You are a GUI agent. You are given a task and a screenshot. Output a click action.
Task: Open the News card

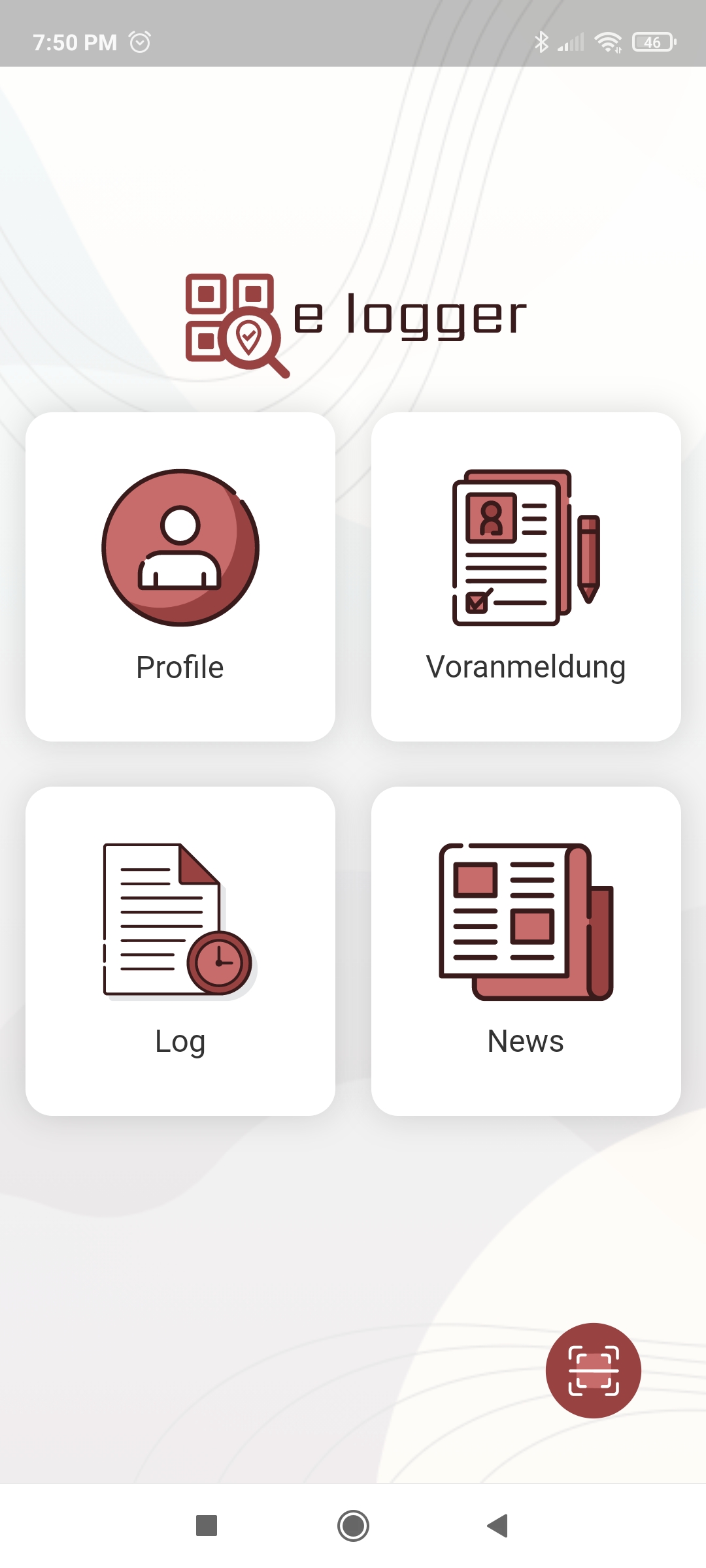tap(526, 951)
